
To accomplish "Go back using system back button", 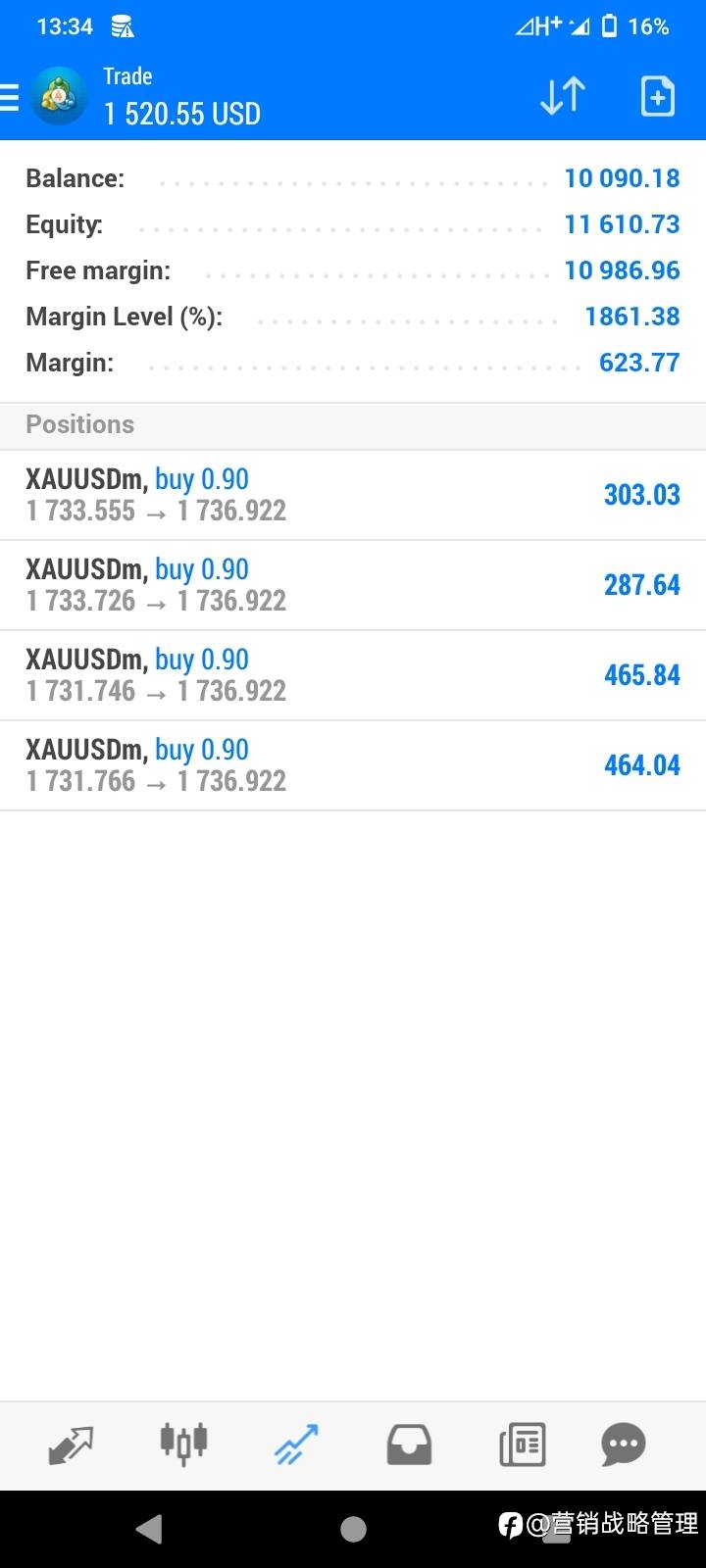I will (149, 1529).
